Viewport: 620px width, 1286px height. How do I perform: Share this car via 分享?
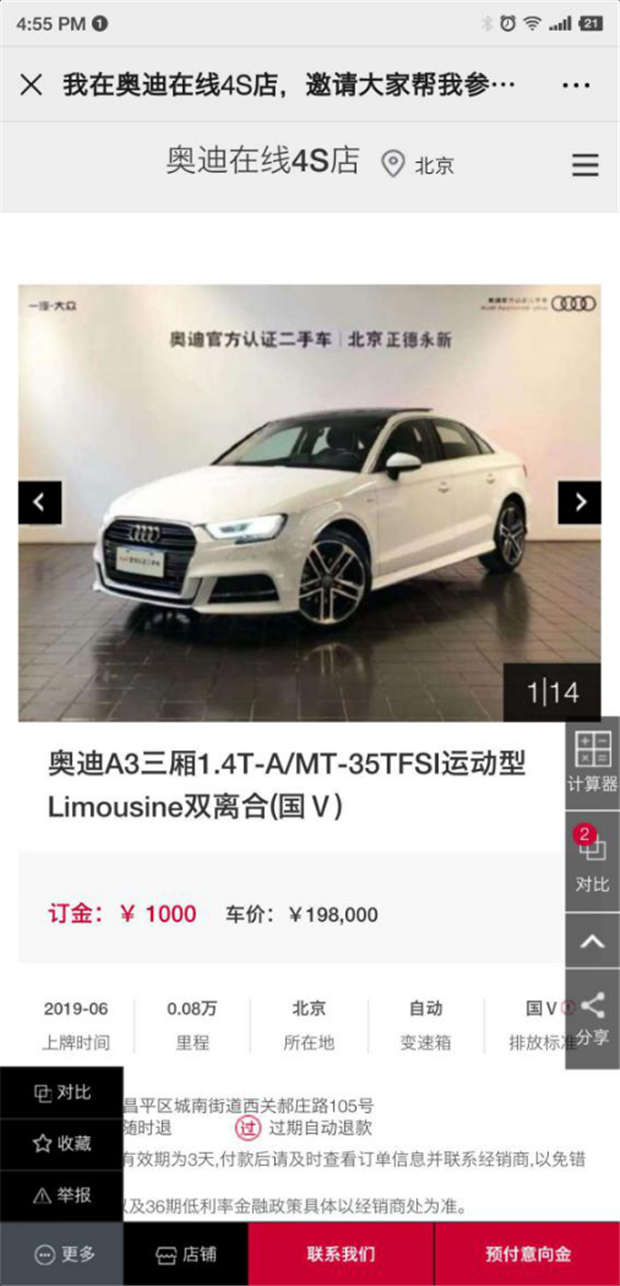tap(592, 1018)
